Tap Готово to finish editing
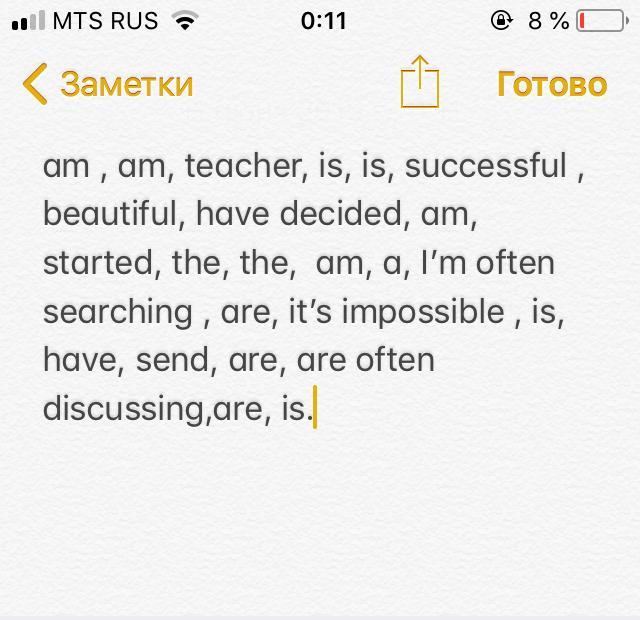 (x=551, y=84)
